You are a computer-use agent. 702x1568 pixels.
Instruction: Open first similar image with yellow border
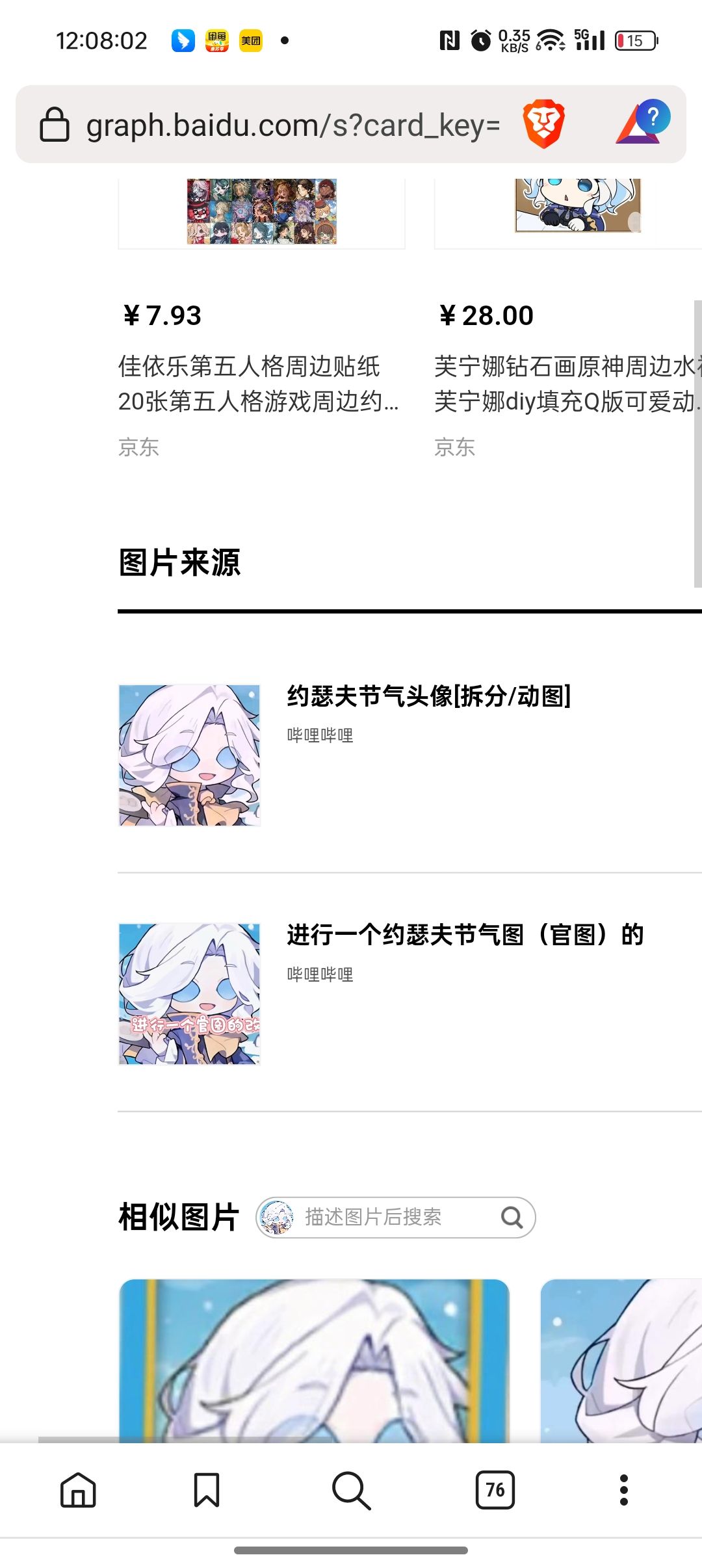coord(314,1359)
